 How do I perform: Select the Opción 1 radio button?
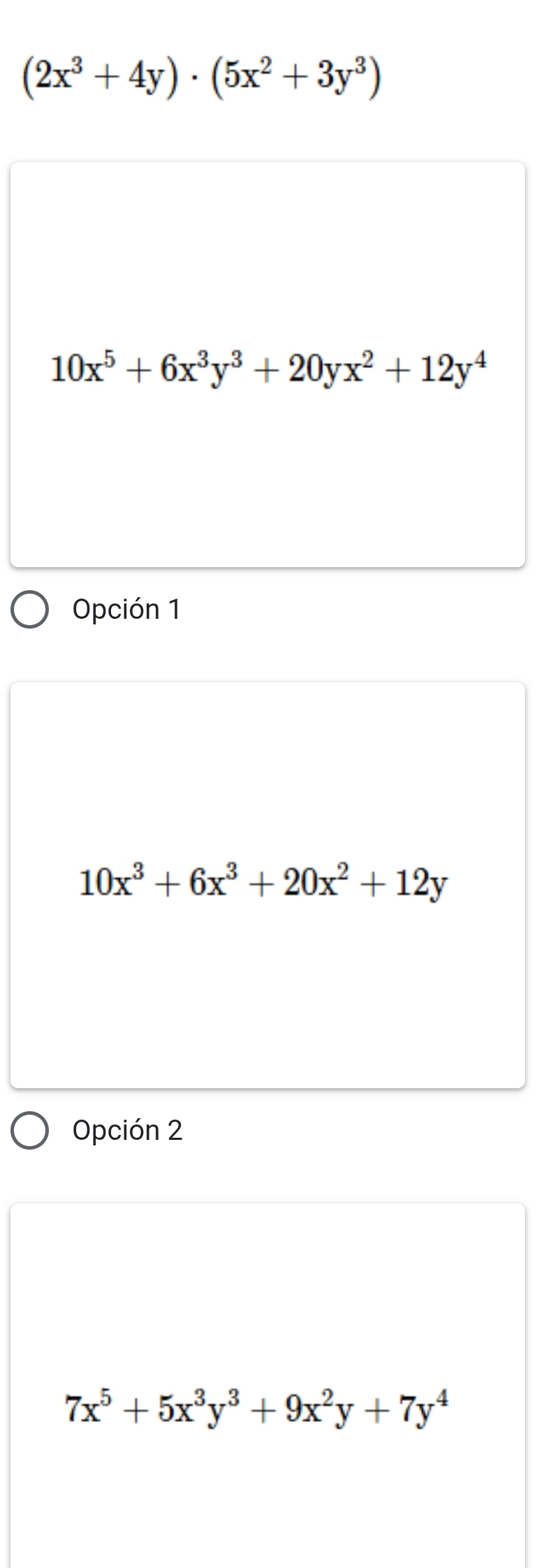(29, 610)
